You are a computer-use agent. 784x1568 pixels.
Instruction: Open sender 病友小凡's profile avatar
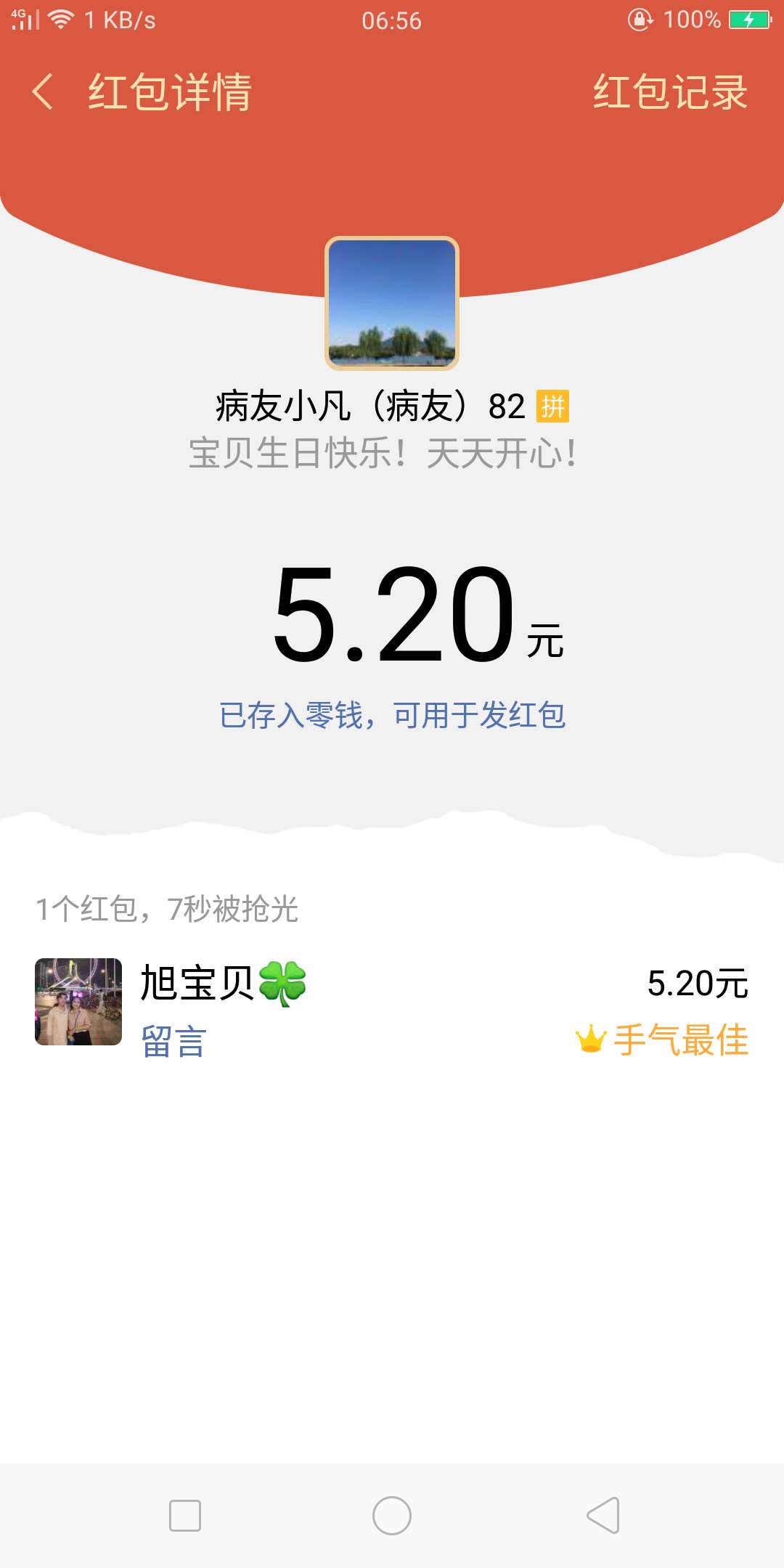pyautogui.click(x=392, y=301)
